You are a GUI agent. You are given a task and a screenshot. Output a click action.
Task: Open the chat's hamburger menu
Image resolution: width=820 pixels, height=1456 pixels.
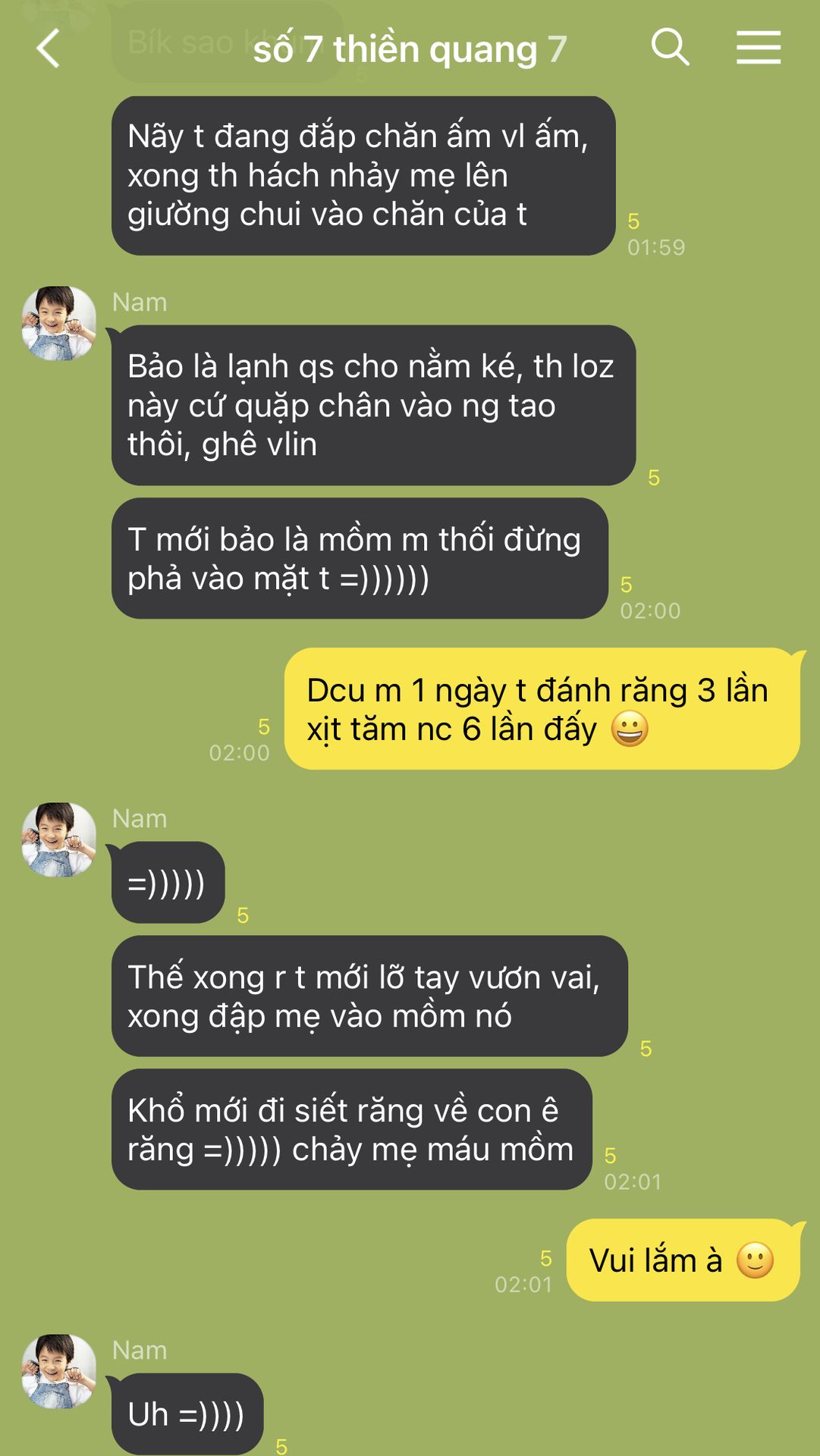(759, 48)
